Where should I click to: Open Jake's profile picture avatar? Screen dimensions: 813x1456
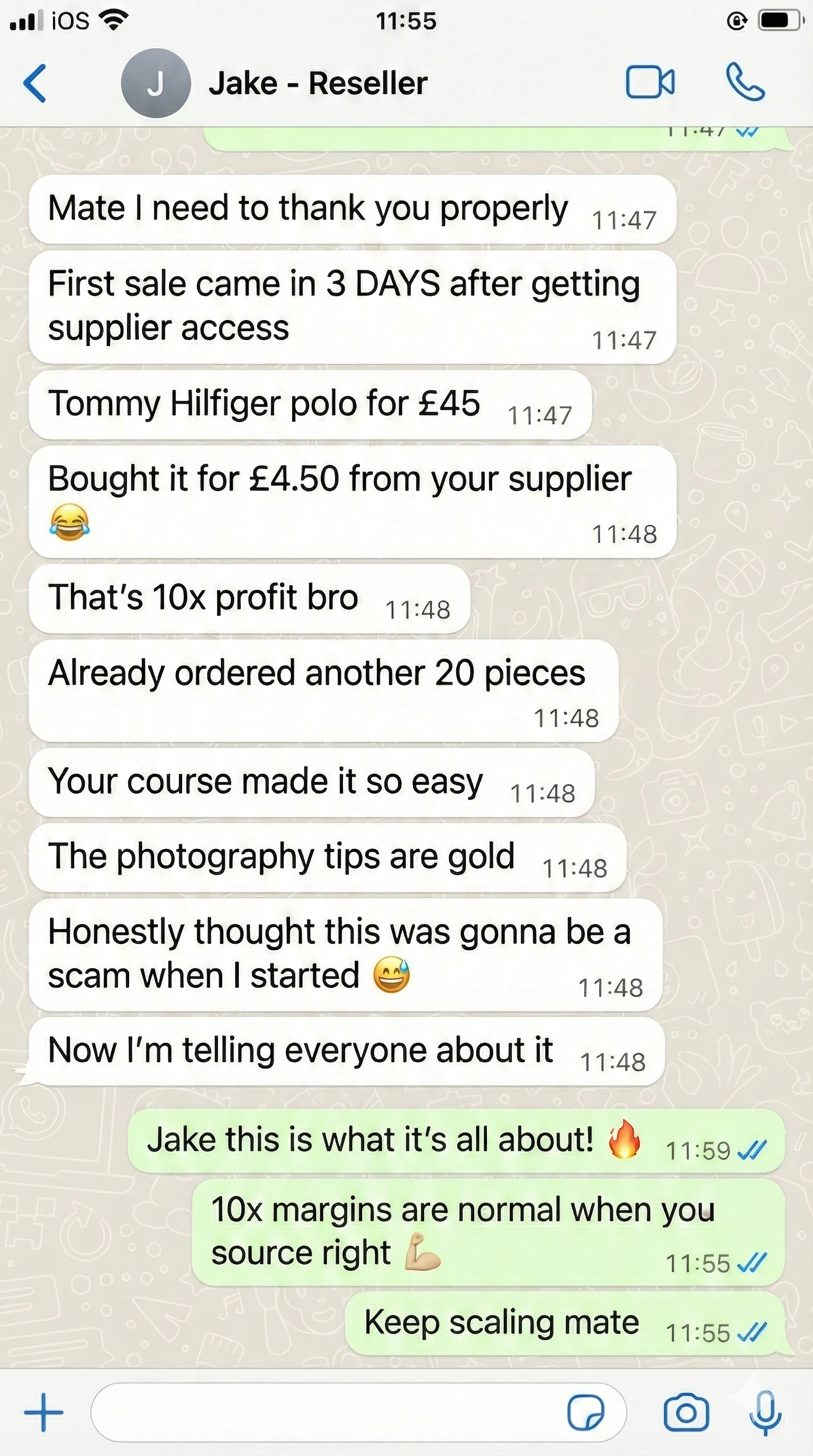pos(156,84)
